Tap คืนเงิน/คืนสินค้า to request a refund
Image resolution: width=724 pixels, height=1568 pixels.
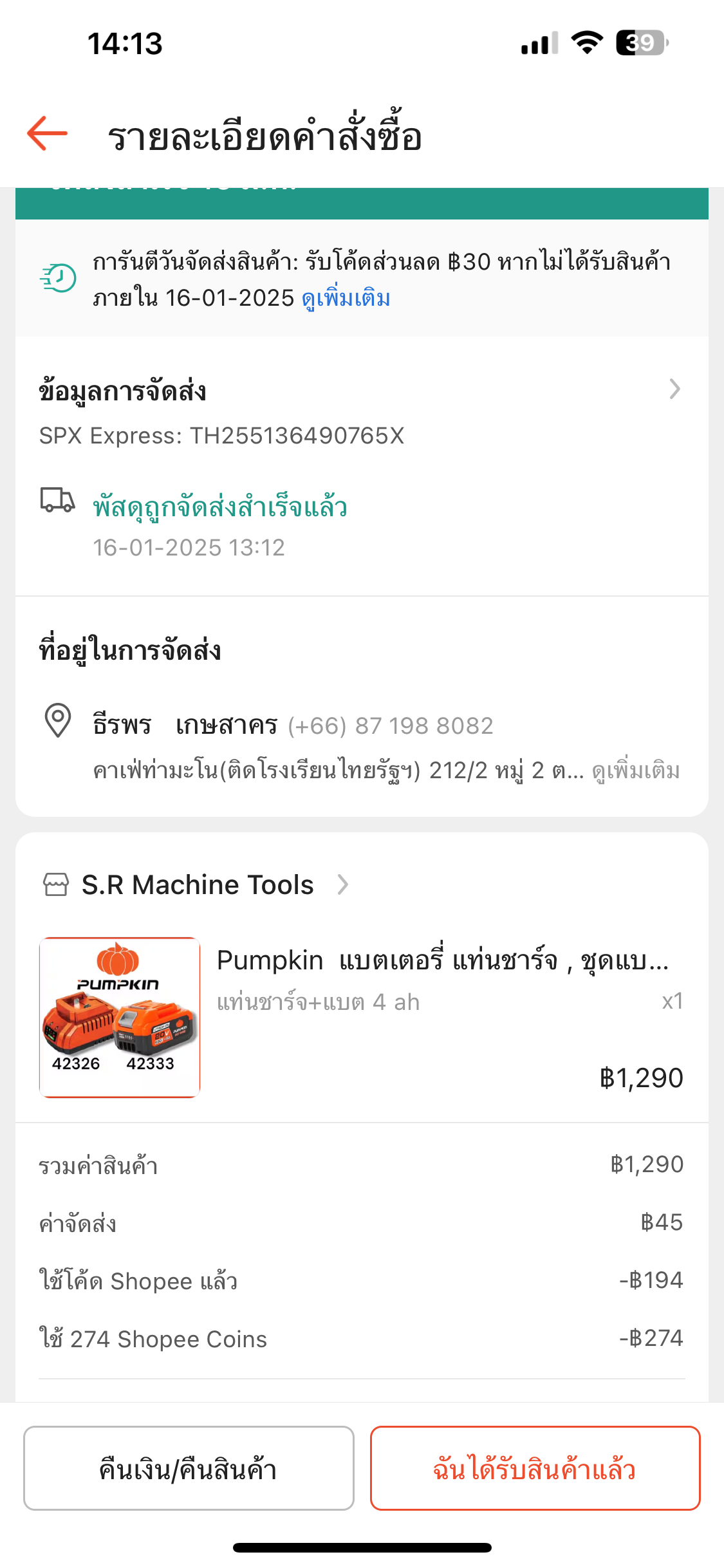189,1468
